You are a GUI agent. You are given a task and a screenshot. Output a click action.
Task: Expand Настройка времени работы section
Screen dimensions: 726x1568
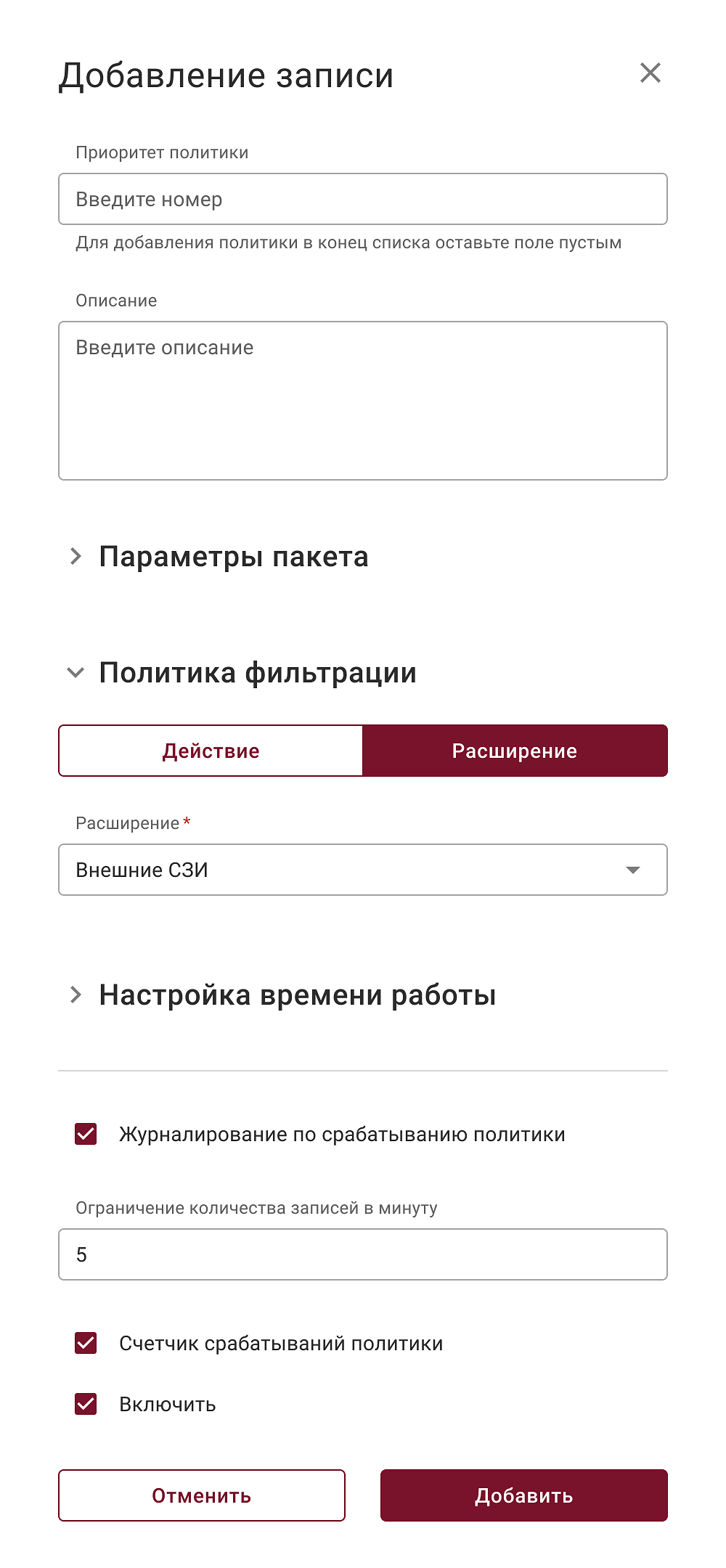[x=76, y=995]
